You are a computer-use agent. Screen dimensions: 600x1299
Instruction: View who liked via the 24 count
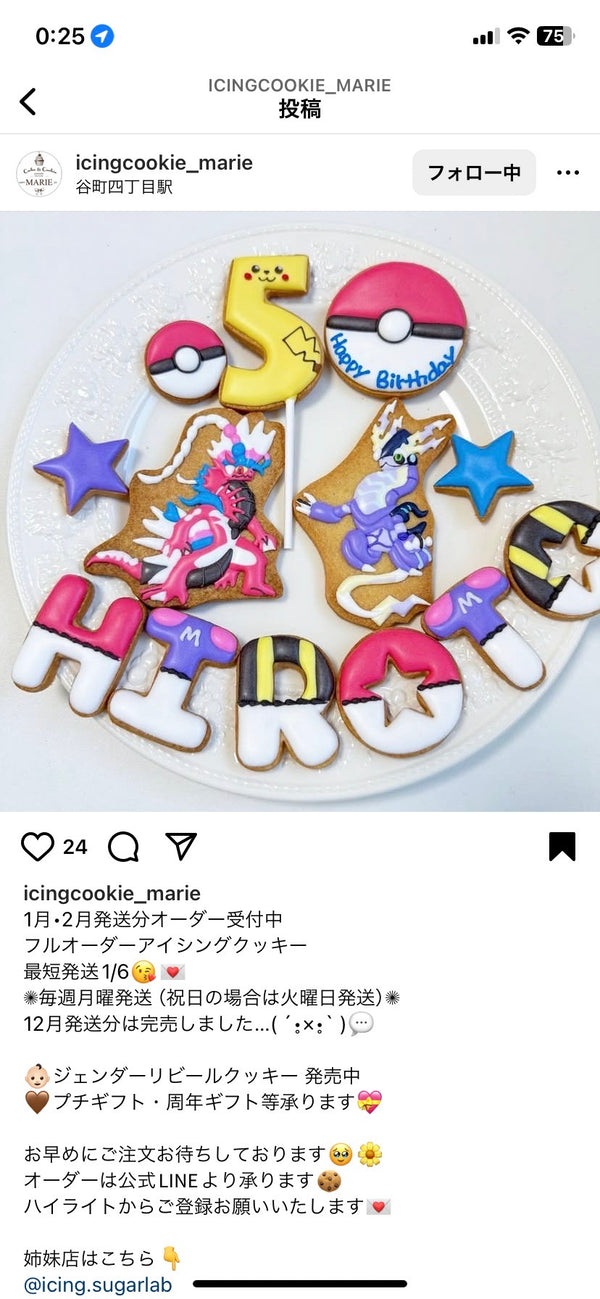click(x=75, y=847)
